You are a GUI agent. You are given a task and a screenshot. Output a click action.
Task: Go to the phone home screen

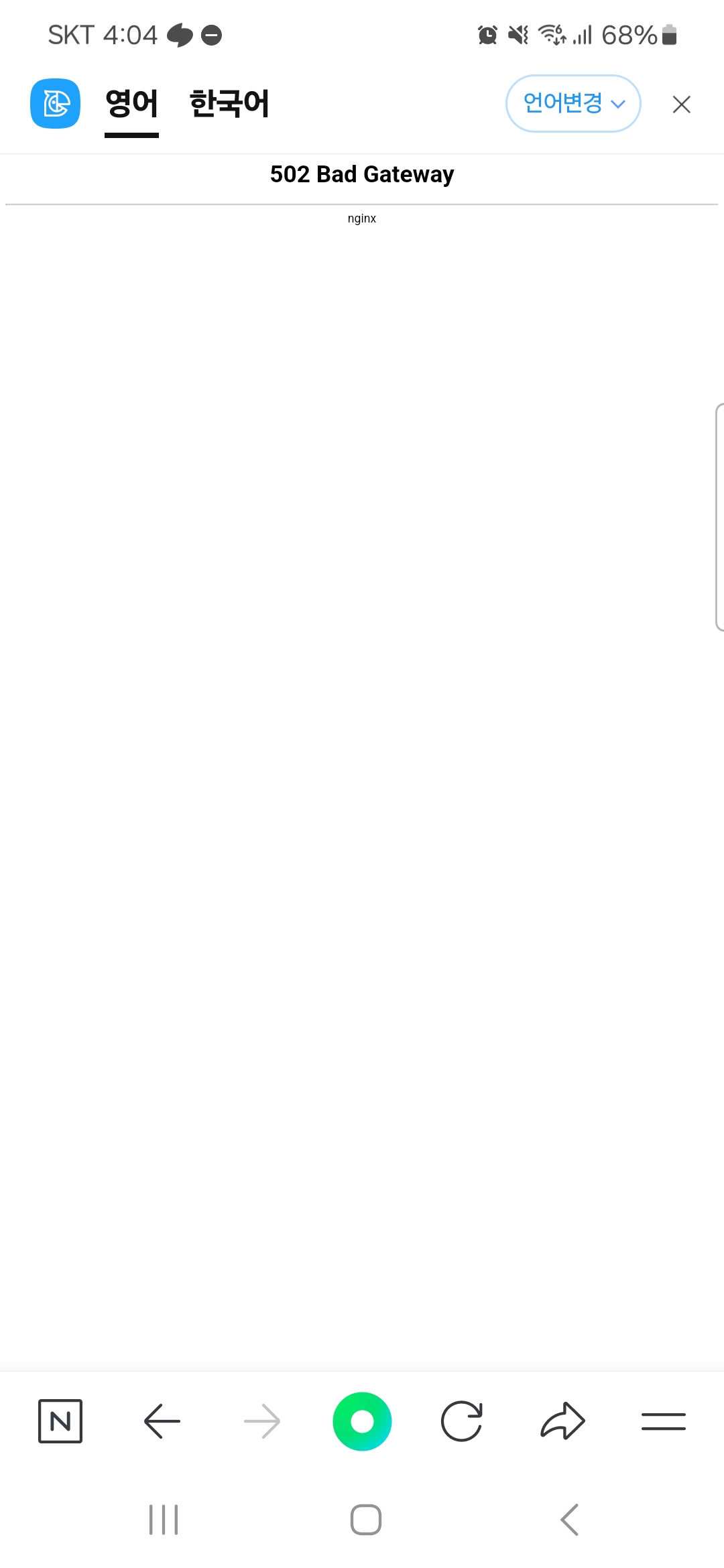coord(366,1519)
